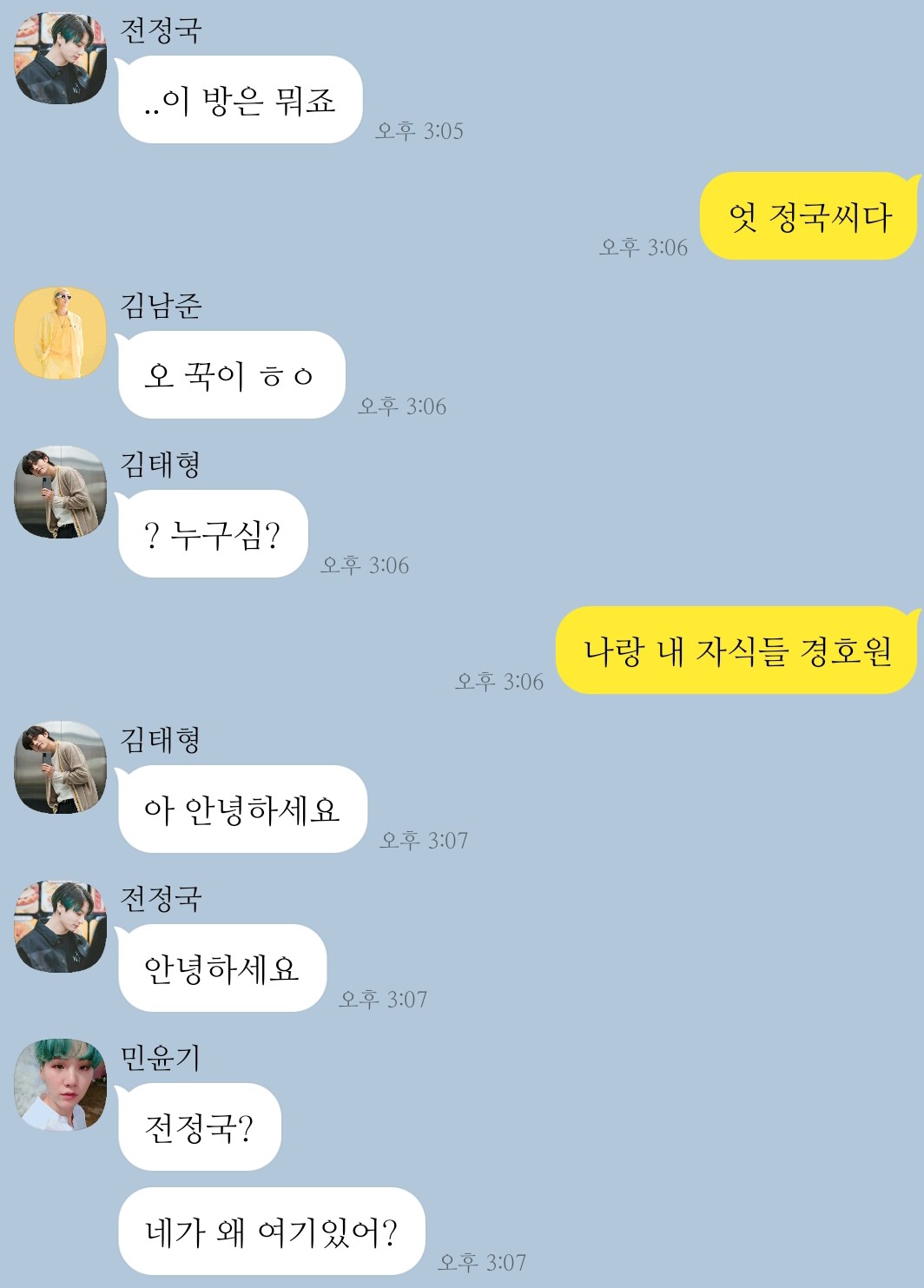Screen dimensions: 924x1288
Task: Tap 김태형's avatar beside '아 안녕하세요'
Action: [x=60, y=768]
